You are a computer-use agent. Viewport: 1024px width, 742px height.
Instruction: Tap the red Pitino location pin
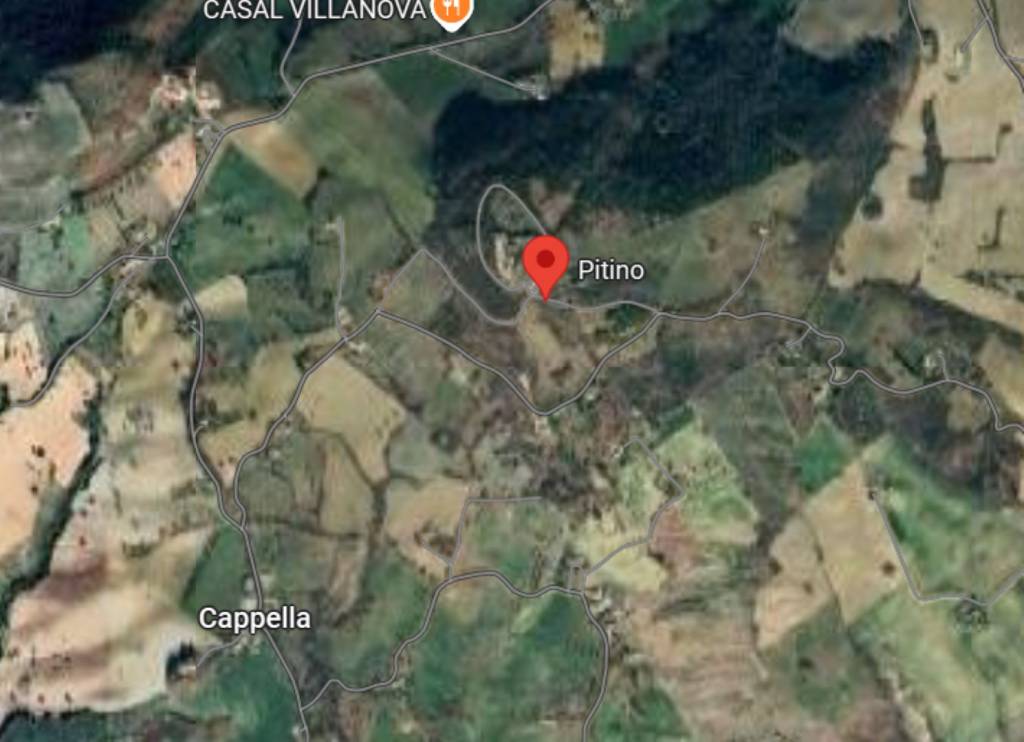click(546, 262)
